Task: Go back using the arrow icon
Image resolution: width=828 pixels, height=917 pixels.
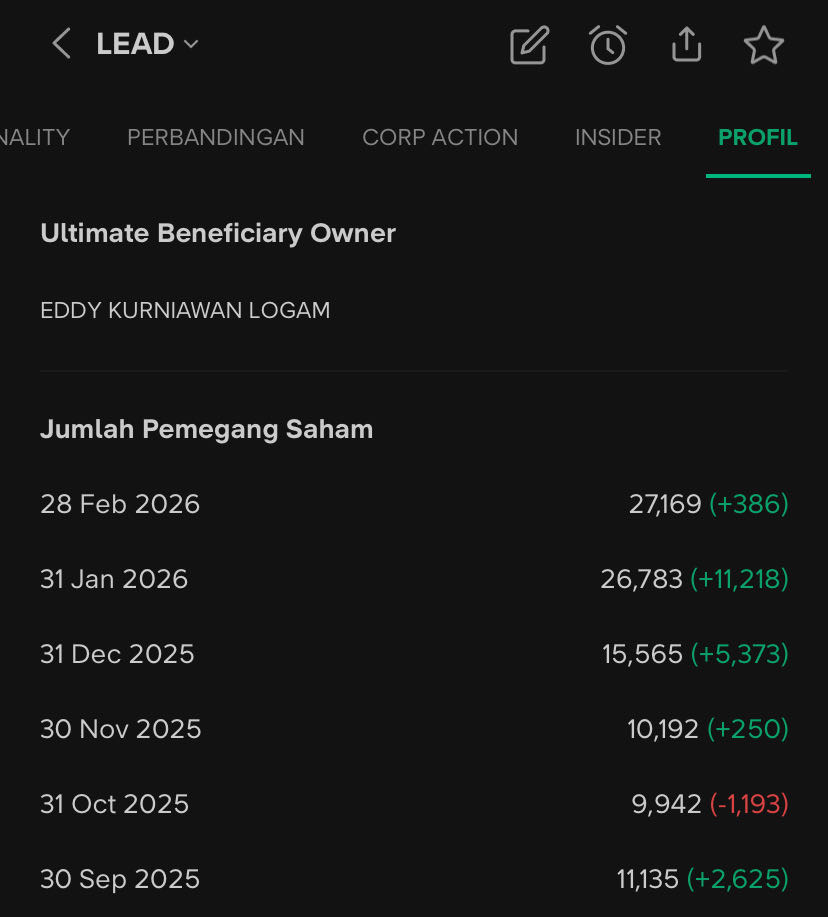Action: 62,44
